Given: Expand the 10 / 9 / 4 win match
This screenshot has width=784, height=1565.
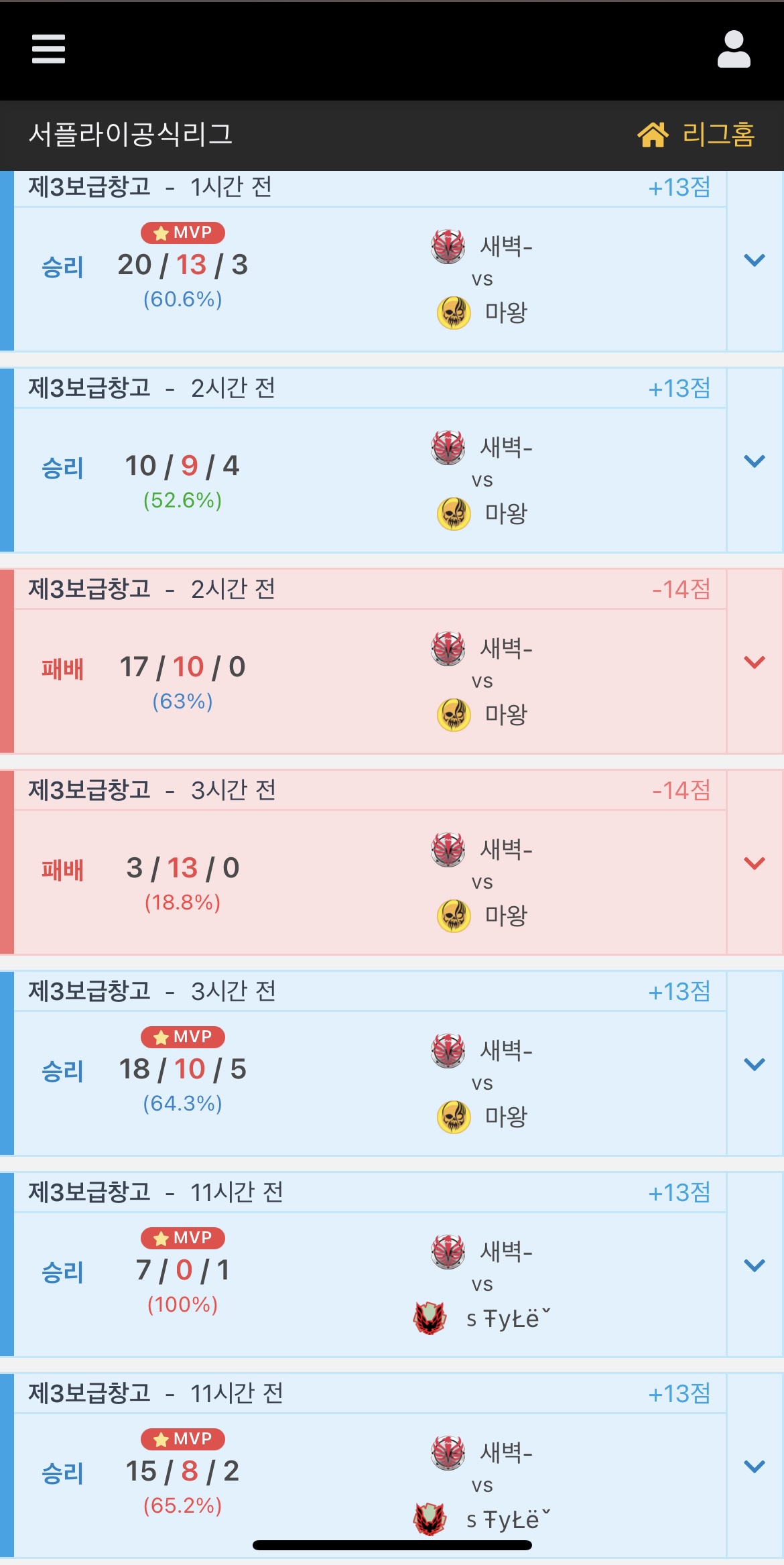Looking at the screenshot, I should (x=755, y=461).
